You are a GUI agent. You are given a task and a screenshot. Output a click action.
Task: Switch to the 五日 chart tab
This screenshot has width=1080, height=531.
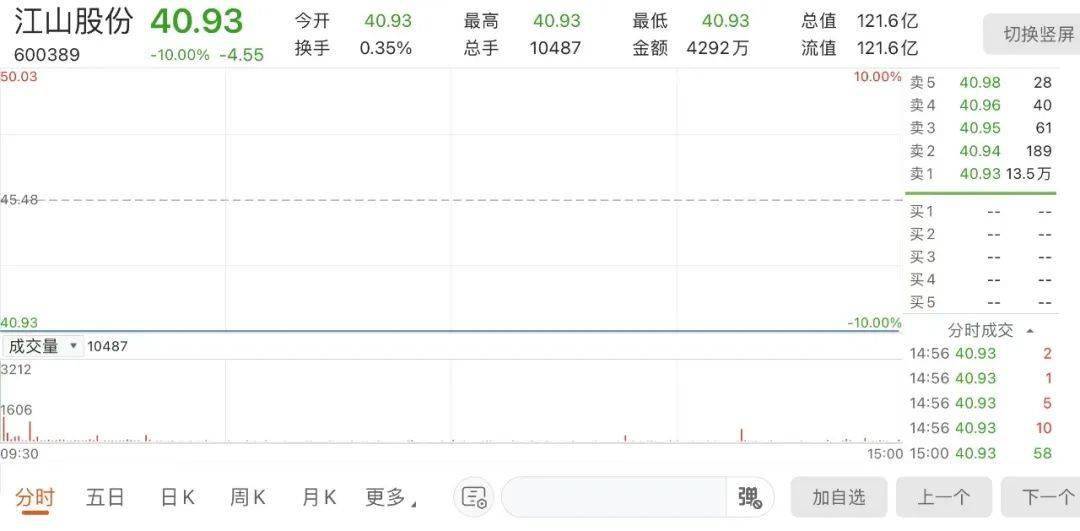point(105,497)
